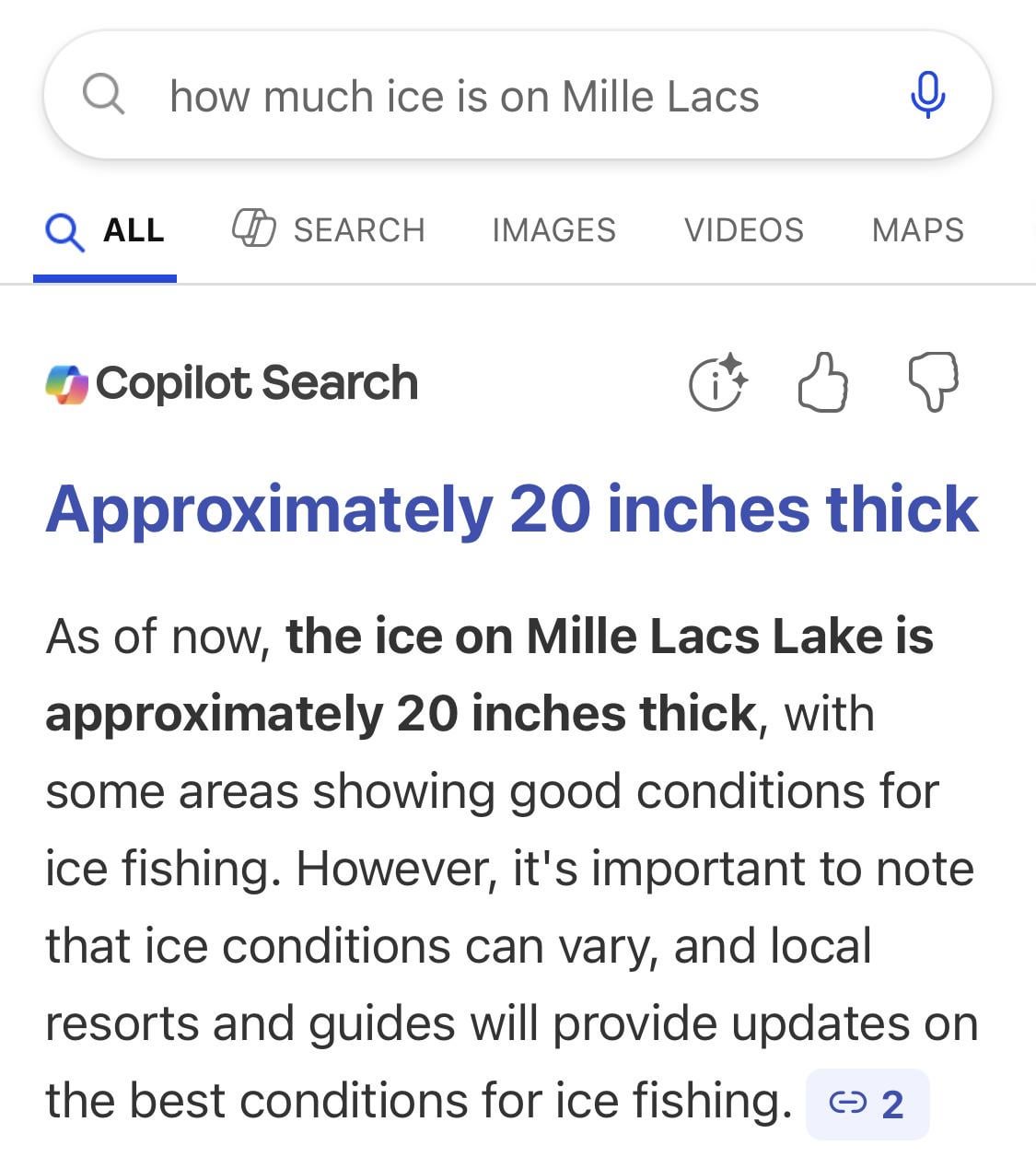
Task: Go to the MAPS tab
Action: (x=917, y=229)
